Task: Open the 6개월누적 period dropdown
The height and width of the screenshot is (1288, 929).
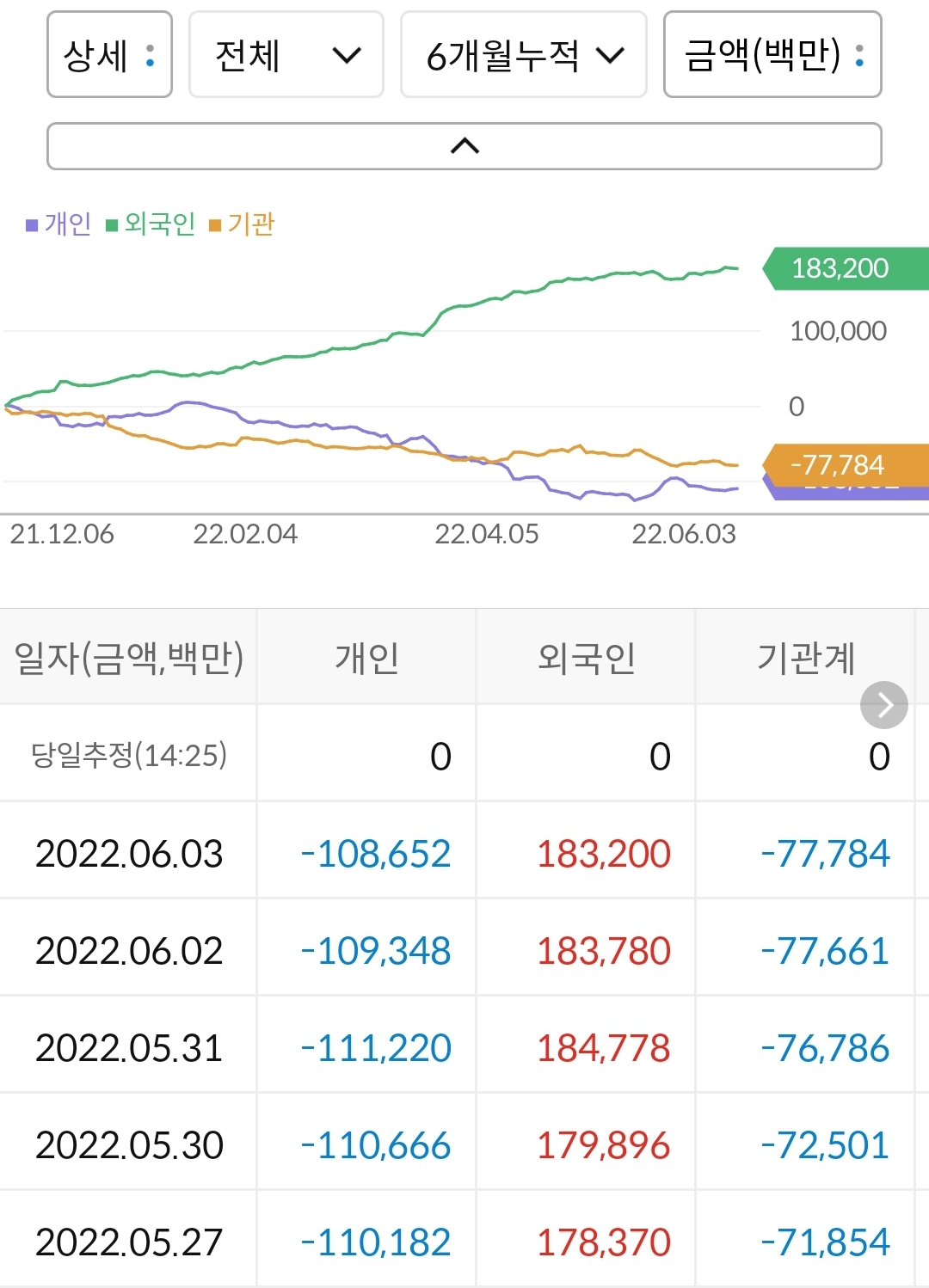Action: tap(523, 55)
